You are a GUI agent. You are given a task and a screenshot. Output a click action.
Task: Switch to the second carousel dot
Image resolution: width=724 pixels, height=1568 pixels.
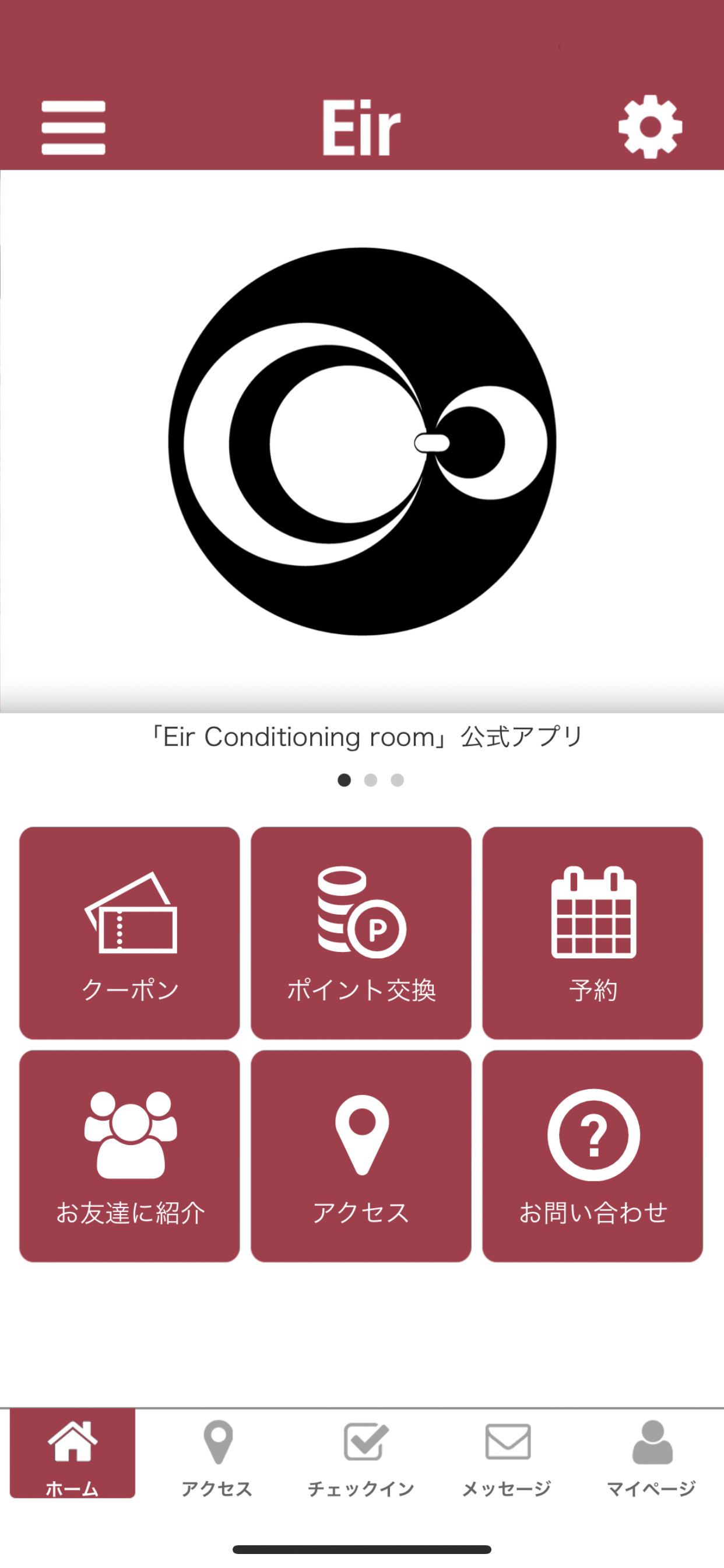tap(371, 780)
